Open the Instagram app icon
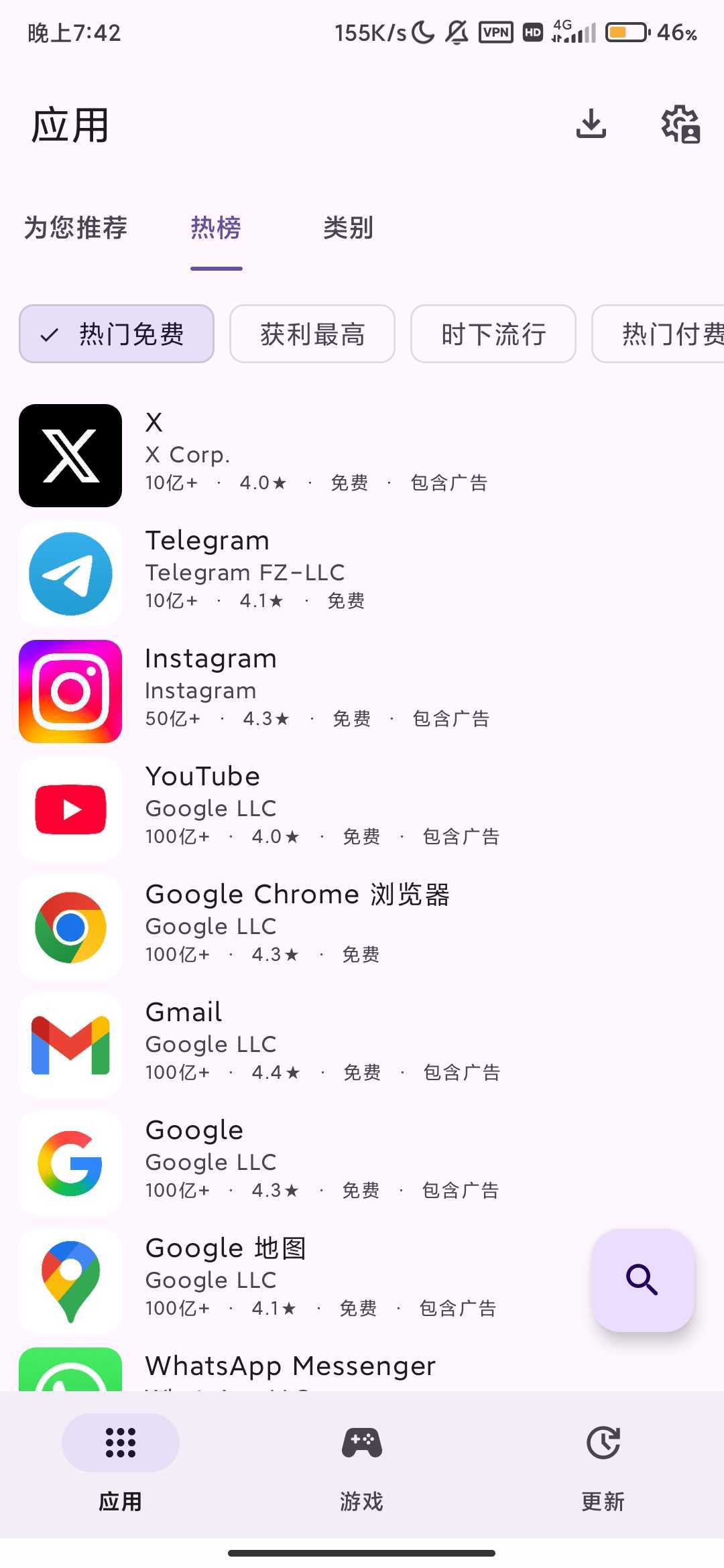724x1568 pixels. [70, 690]
